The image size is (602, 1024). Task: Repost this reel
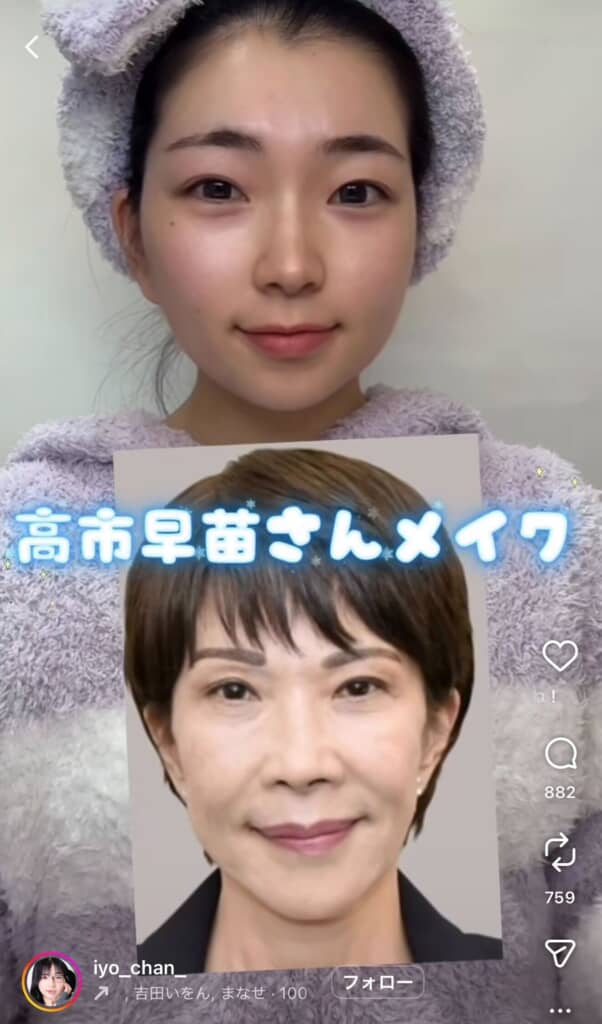(560, 853)
